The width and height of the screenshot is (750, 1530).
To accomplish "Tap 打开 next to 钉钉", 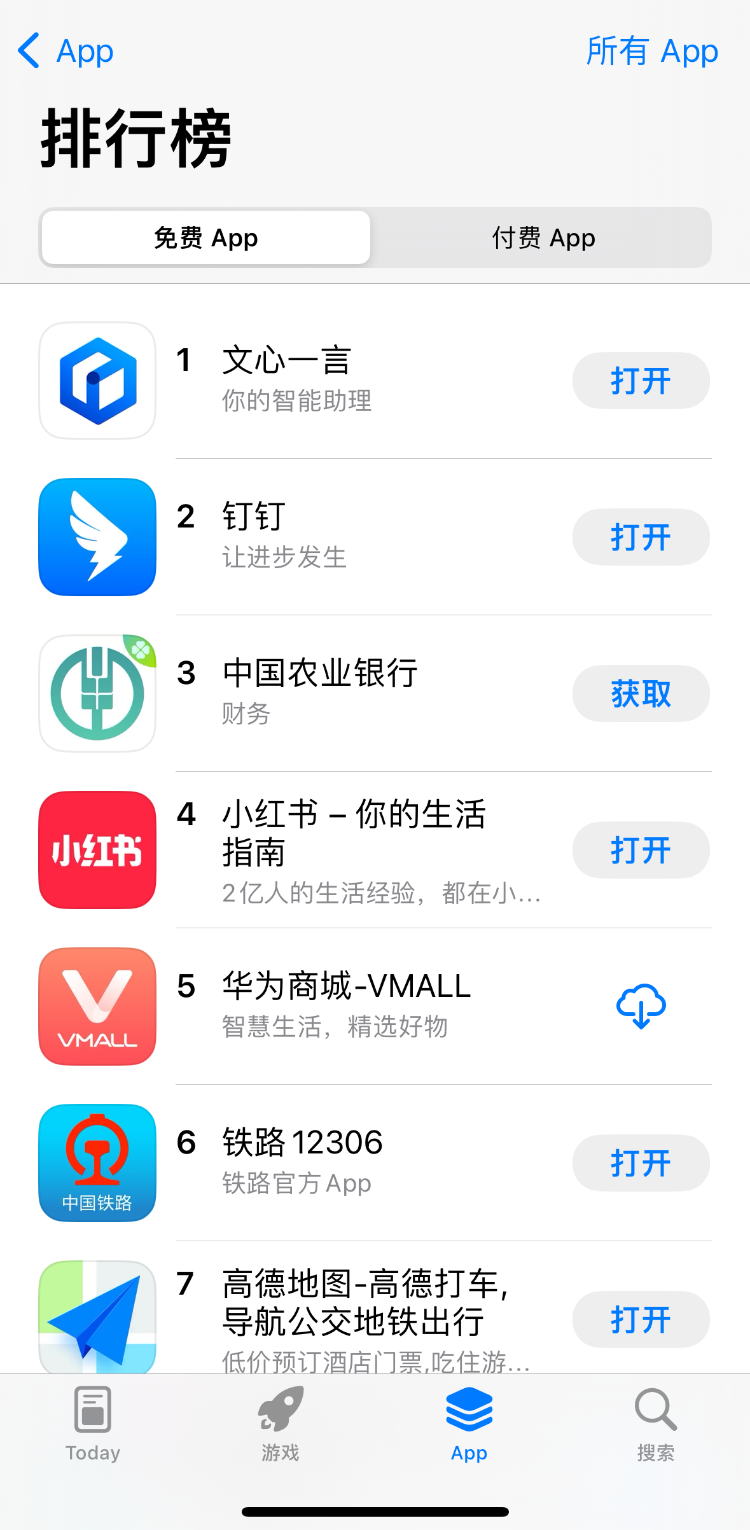I will (641, 537).
